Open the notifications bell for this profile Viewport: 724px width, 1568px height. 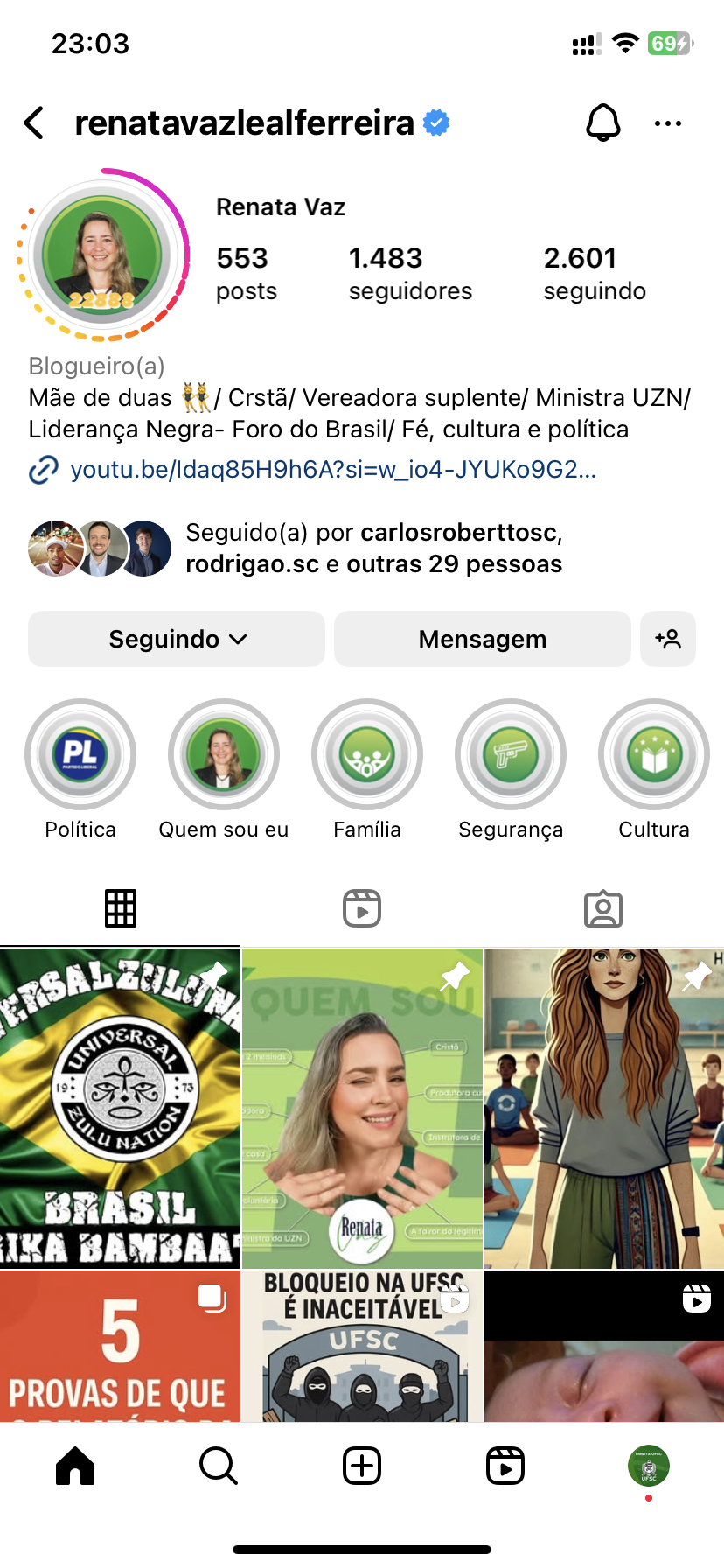602,123
